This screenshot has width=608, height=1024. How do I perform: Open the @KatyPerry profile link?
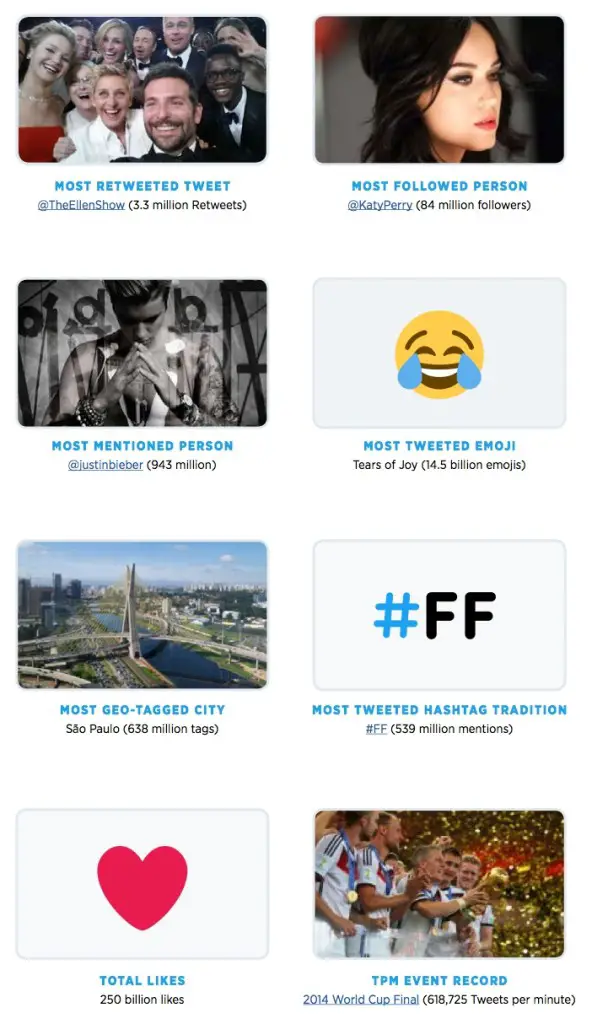coord(379,205)
